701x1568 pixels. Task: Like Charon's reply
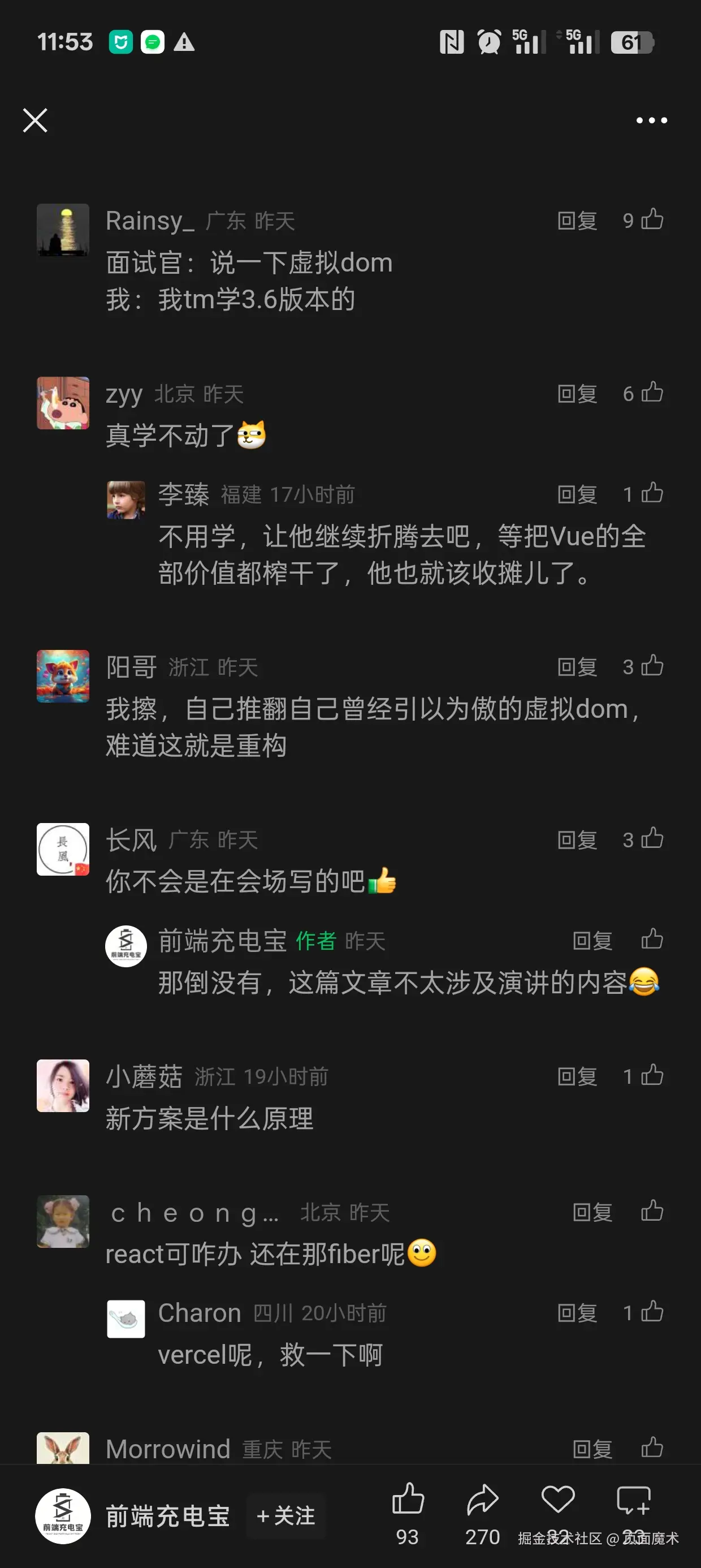point(652,1312)
